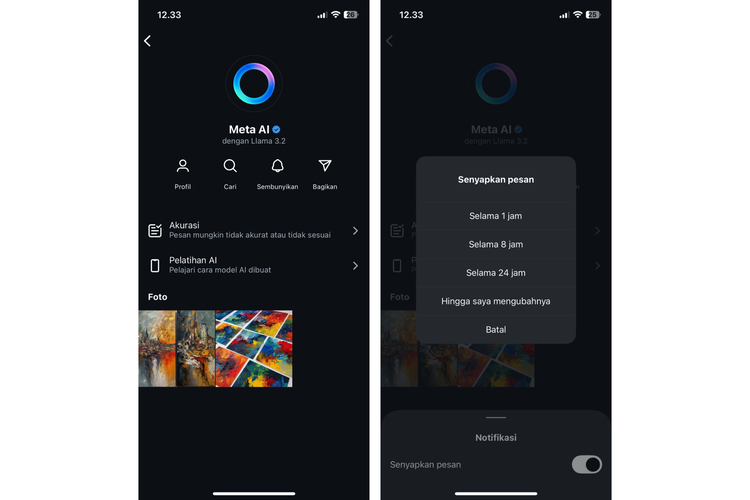Cancel the dialog with Batal
Screen dimensions: 750x500
[495, 329]
